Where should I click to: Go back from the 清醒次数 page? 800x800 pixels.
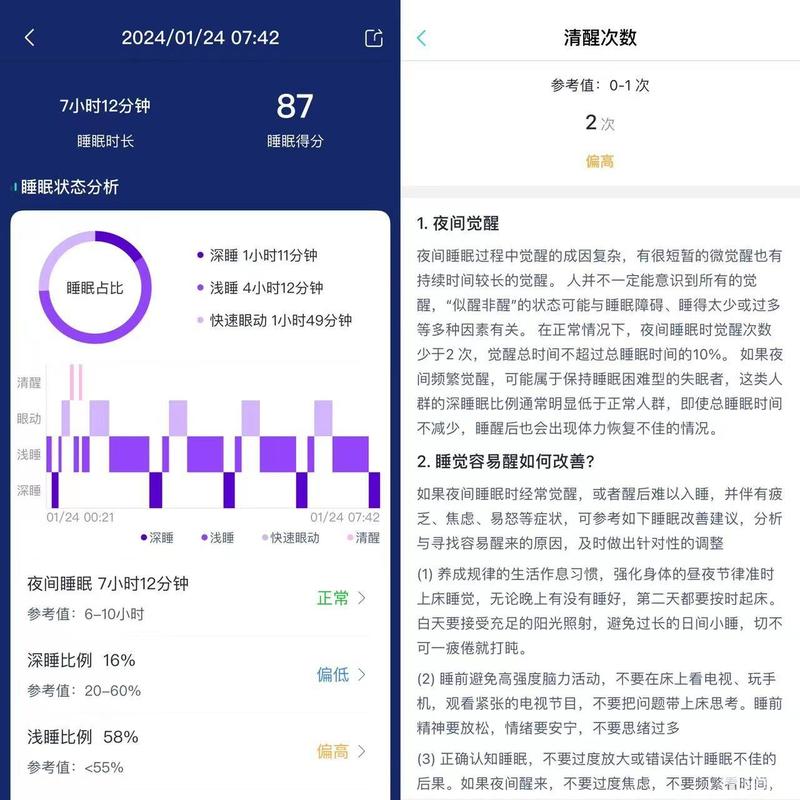(x=421, y=38)
